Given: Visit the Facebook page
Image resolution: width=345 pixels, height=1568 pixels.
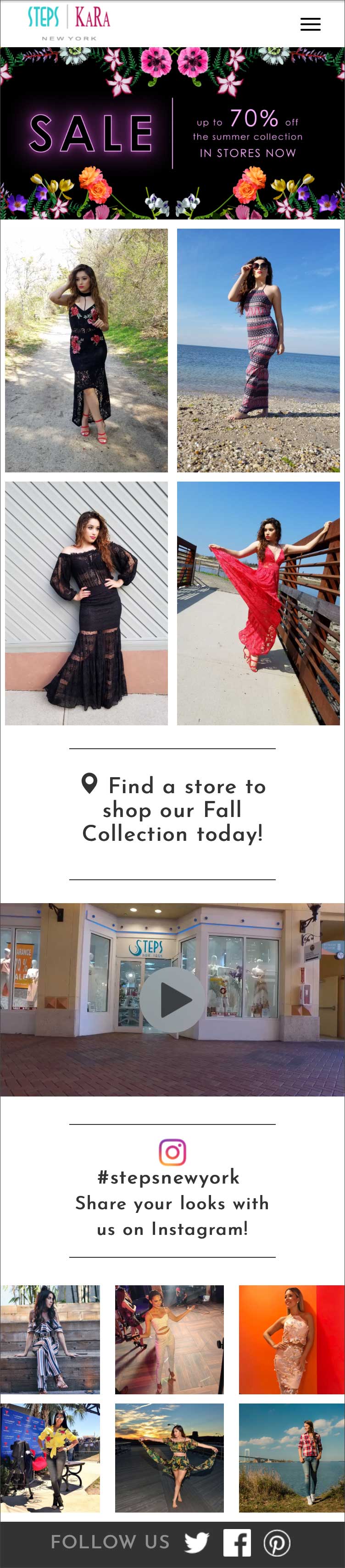Looking at the screenshot, I should point(237,1542).
